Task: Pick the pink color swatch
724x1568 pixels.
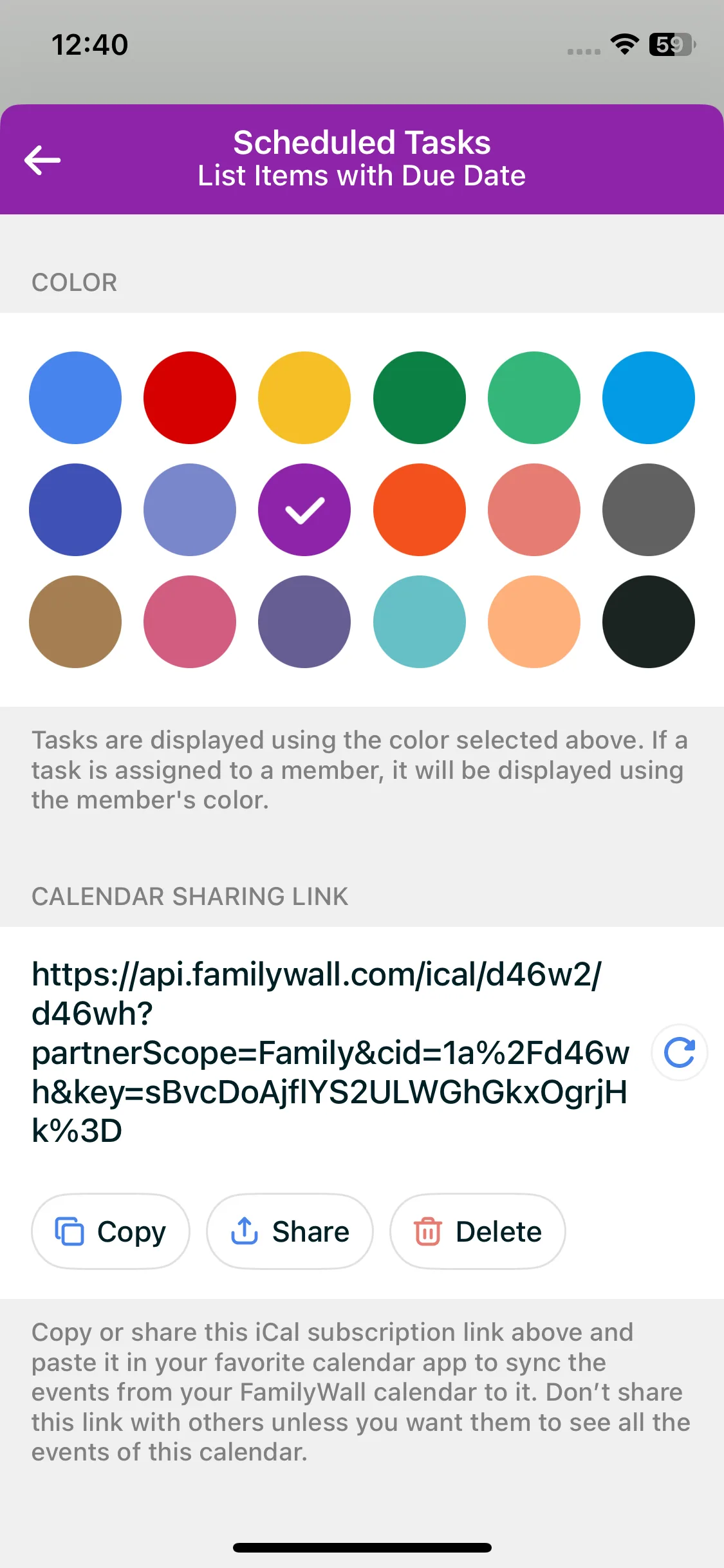Action: 190,621
